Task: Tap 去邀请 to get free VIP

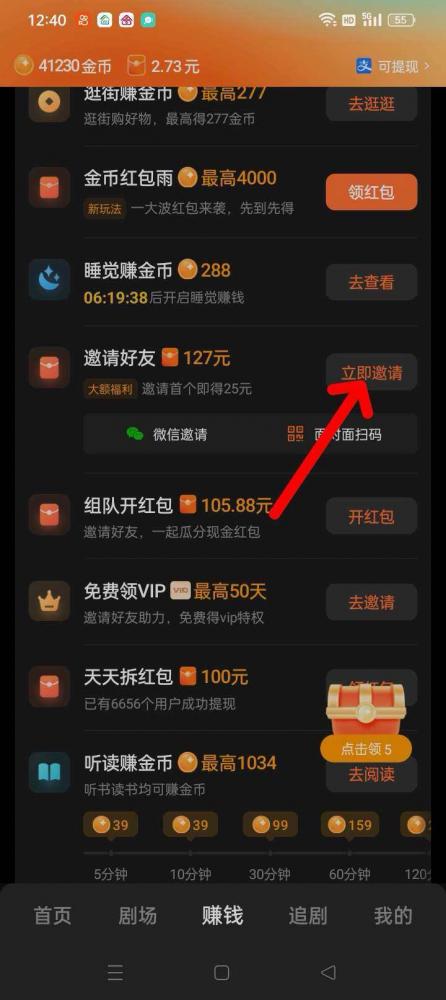Action: coord(371,602)
